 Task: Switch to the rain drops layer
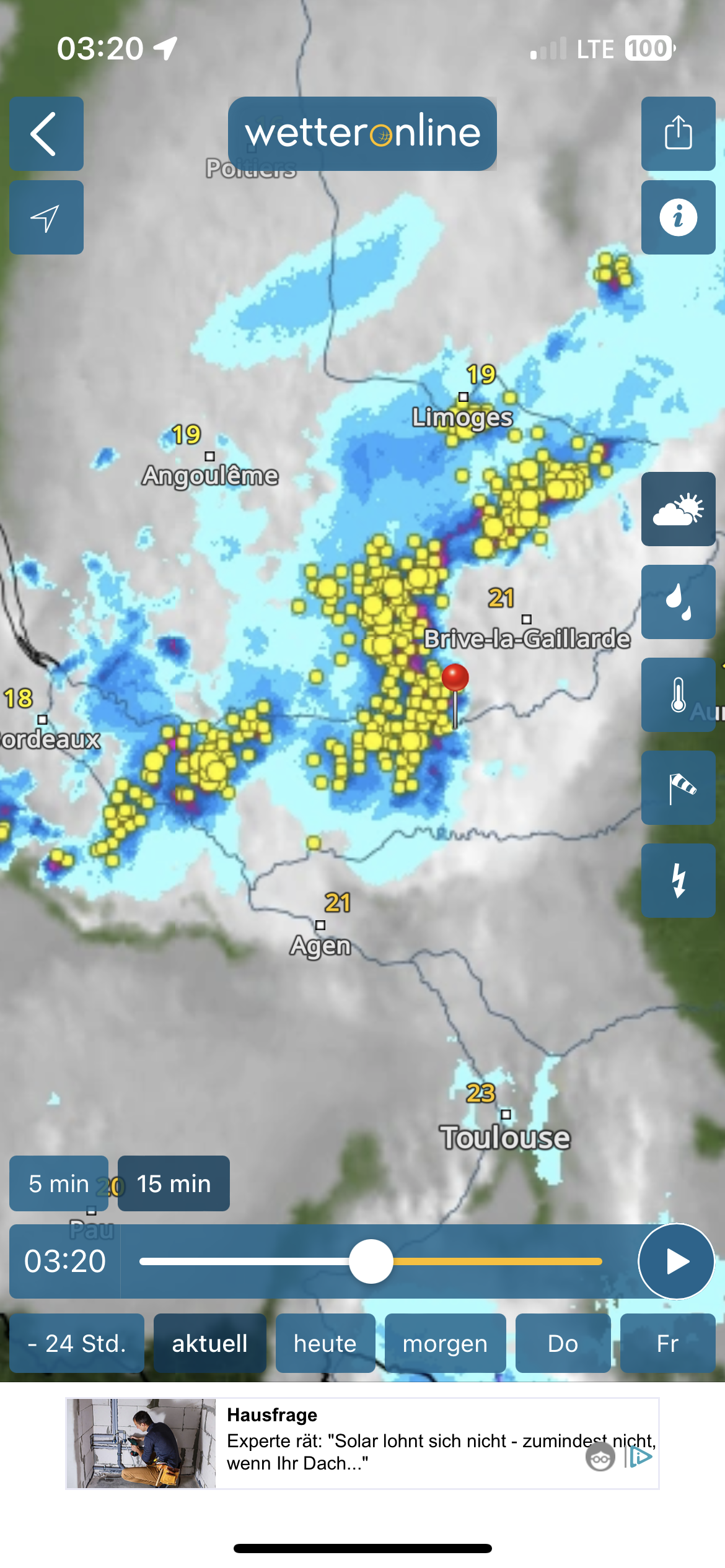click(x=678, y=602)
